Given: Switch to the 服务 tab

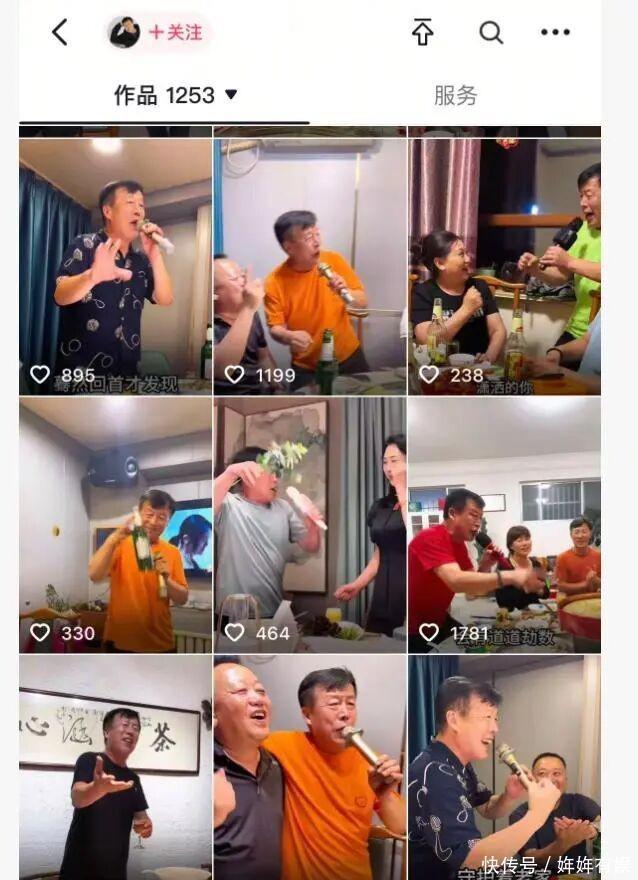Looking at the screenshot, I should (455, 95).
